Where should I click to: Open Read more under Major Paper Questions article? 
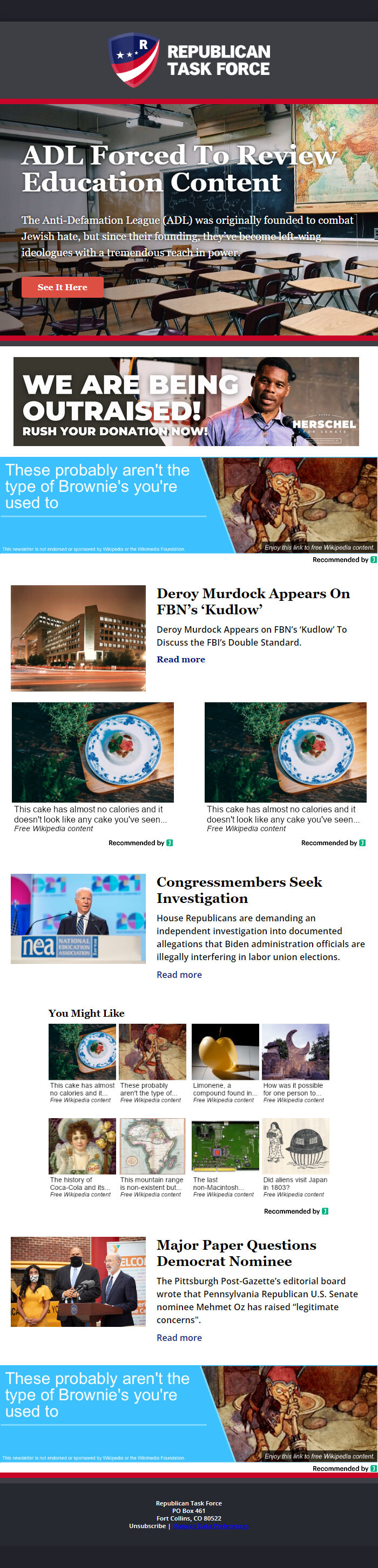pos(179,1337)
